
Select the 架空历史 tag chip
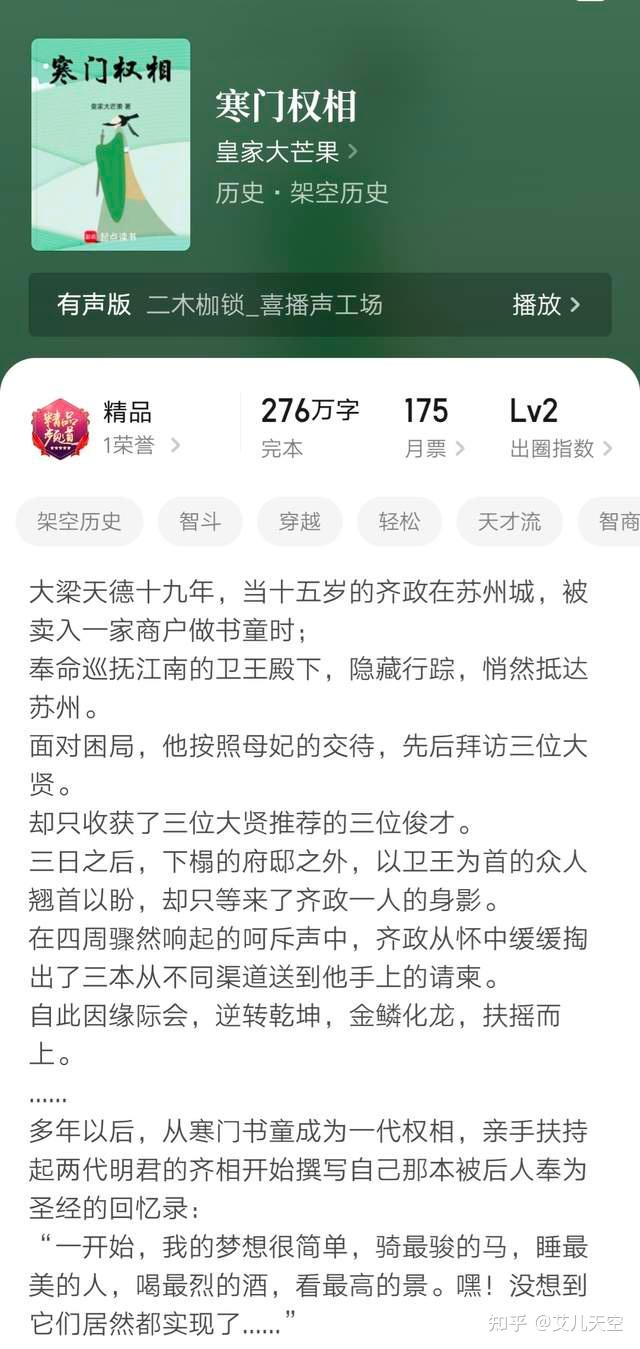[80, 521]
